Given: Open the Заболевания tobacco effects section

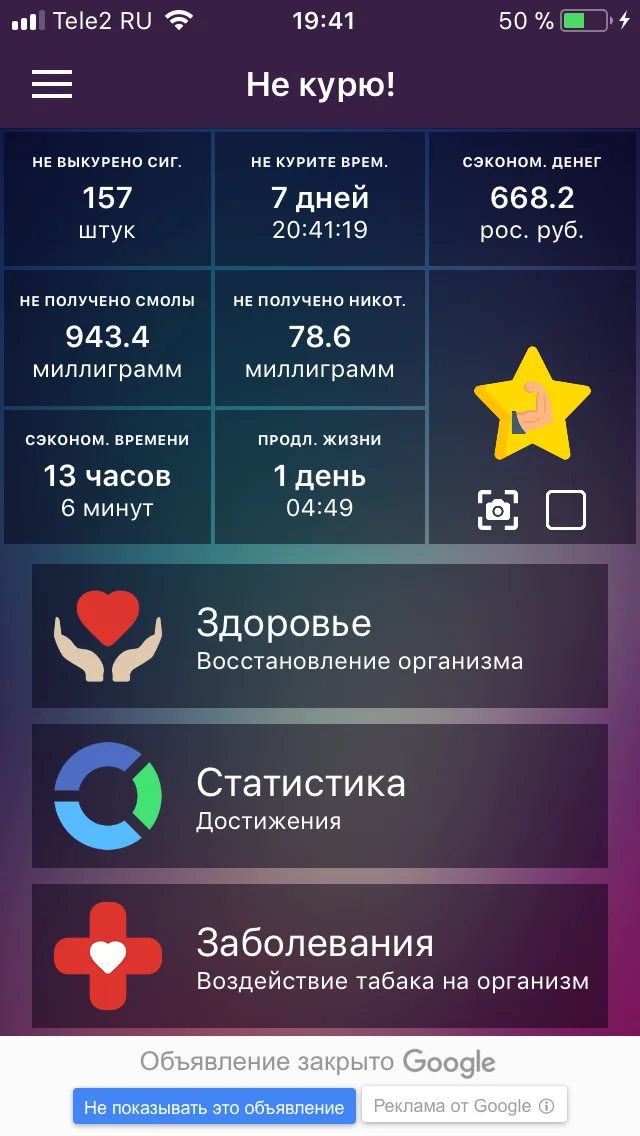Looking at the screenshot, I should [320, 956].
